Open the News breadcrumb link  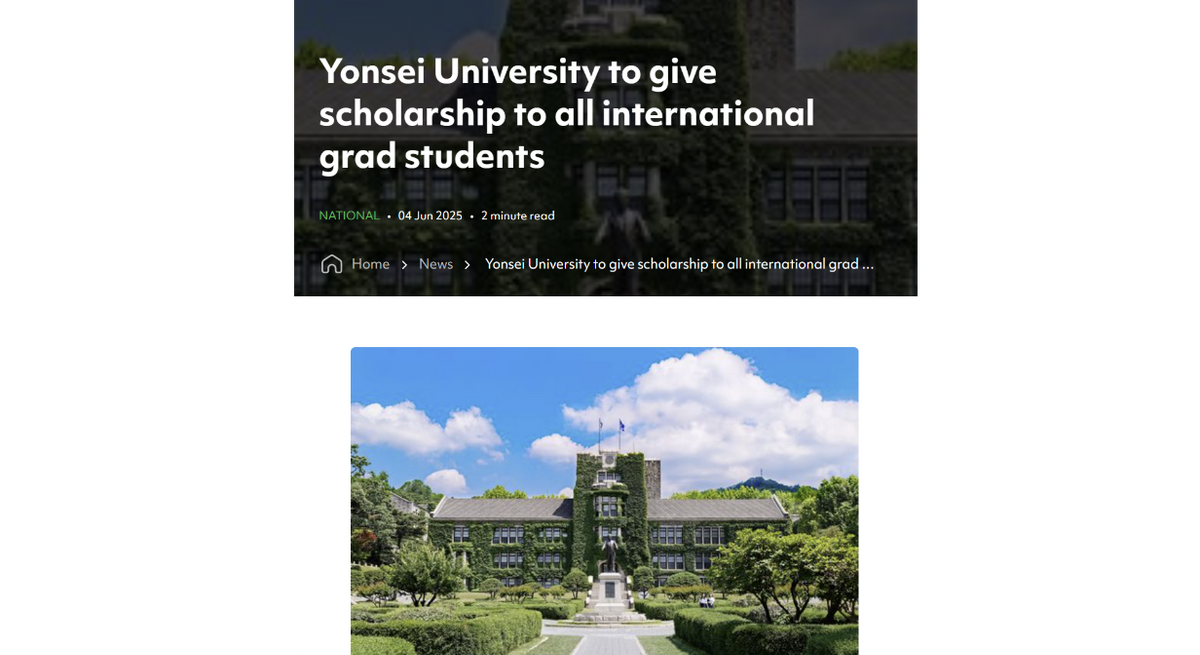435,264
